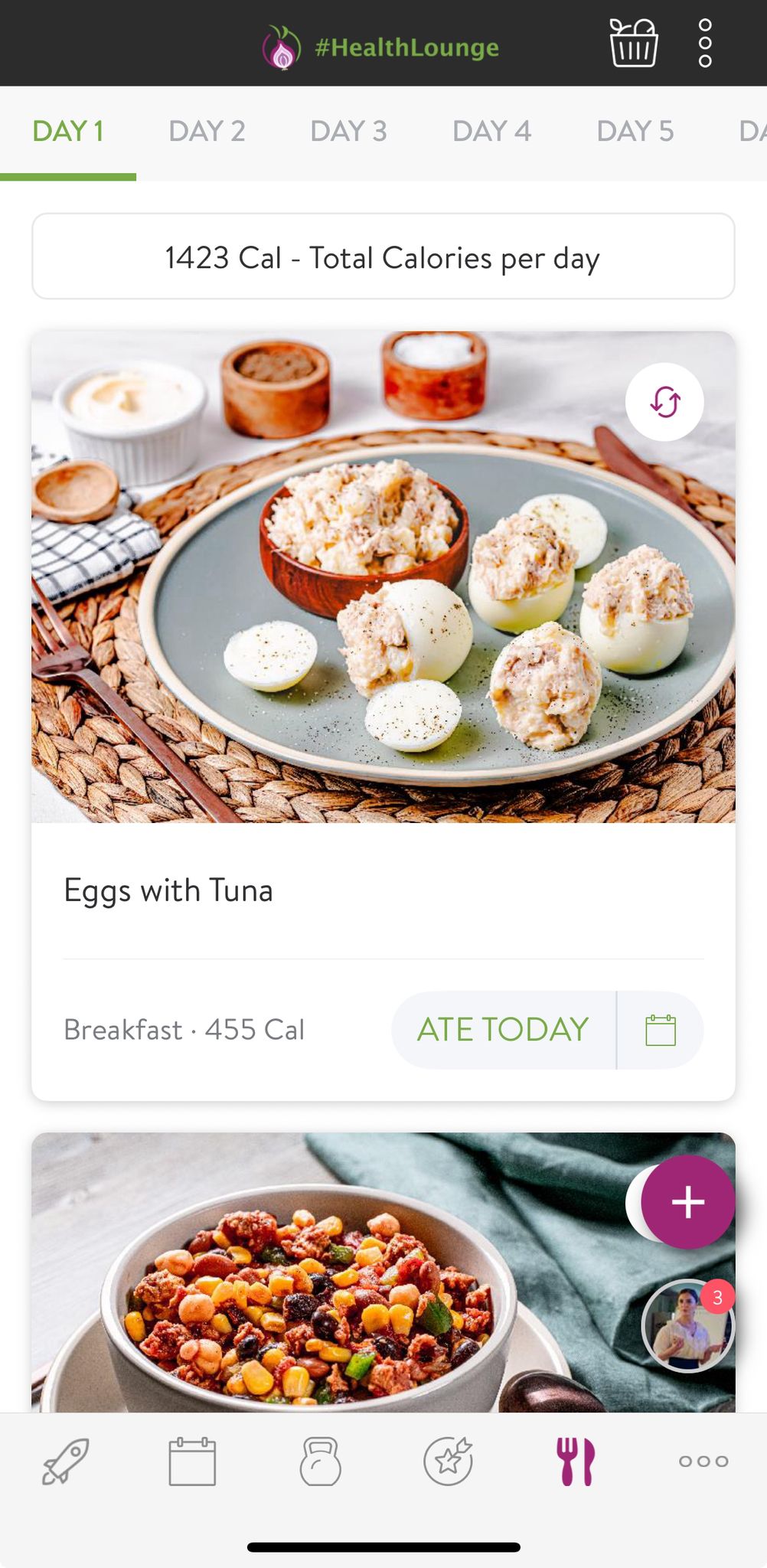Viewport: 767px width, 1568px height.
Task: Select the fork and knife meals tab
Action: 576,1461
